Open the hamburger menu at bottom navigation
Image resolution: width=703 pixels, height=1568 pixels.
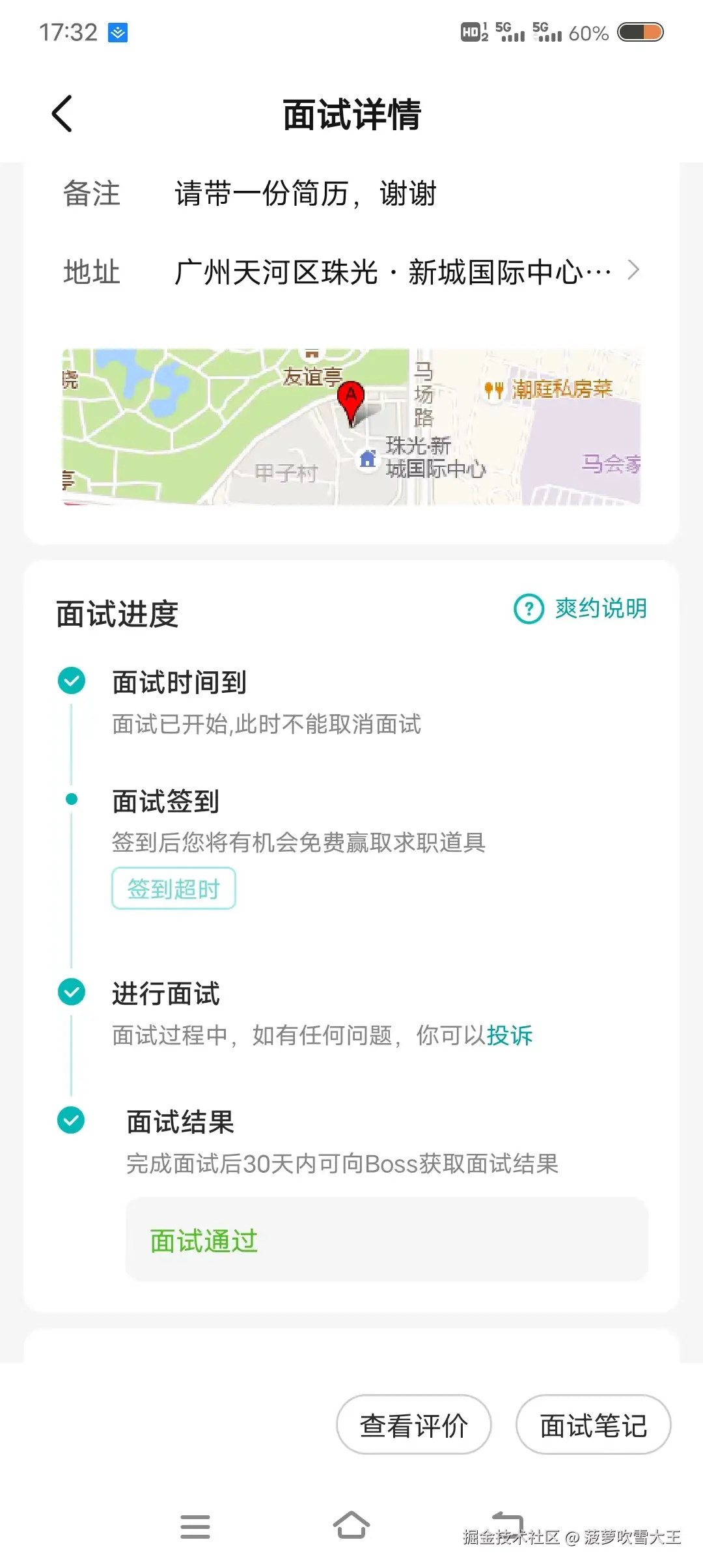(x=195, y=1526)
